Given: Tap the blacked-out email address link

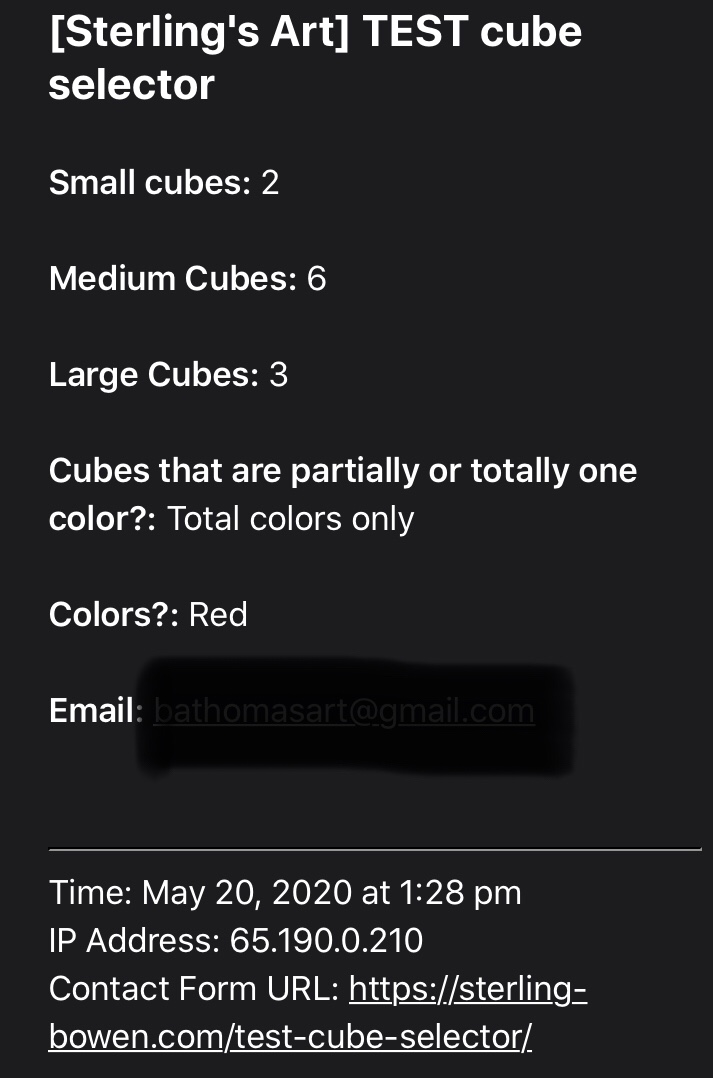Looking at the screenshot, I should (344, 711).
